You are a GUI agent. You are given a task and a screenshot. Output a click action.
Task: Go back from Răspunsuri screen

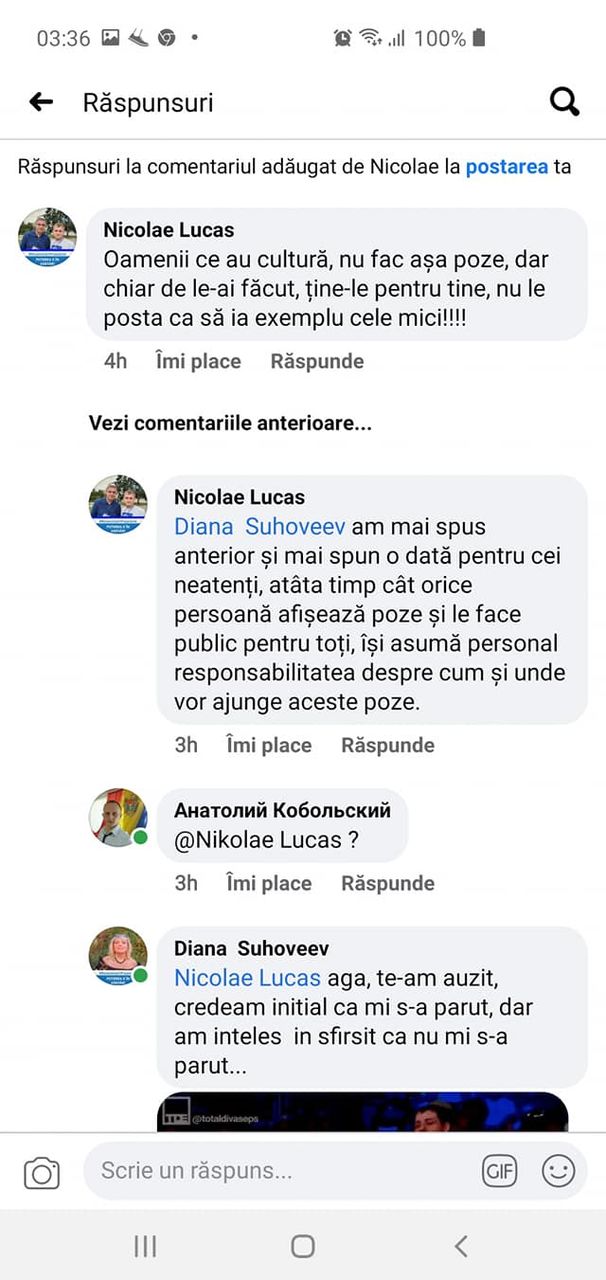41,102
